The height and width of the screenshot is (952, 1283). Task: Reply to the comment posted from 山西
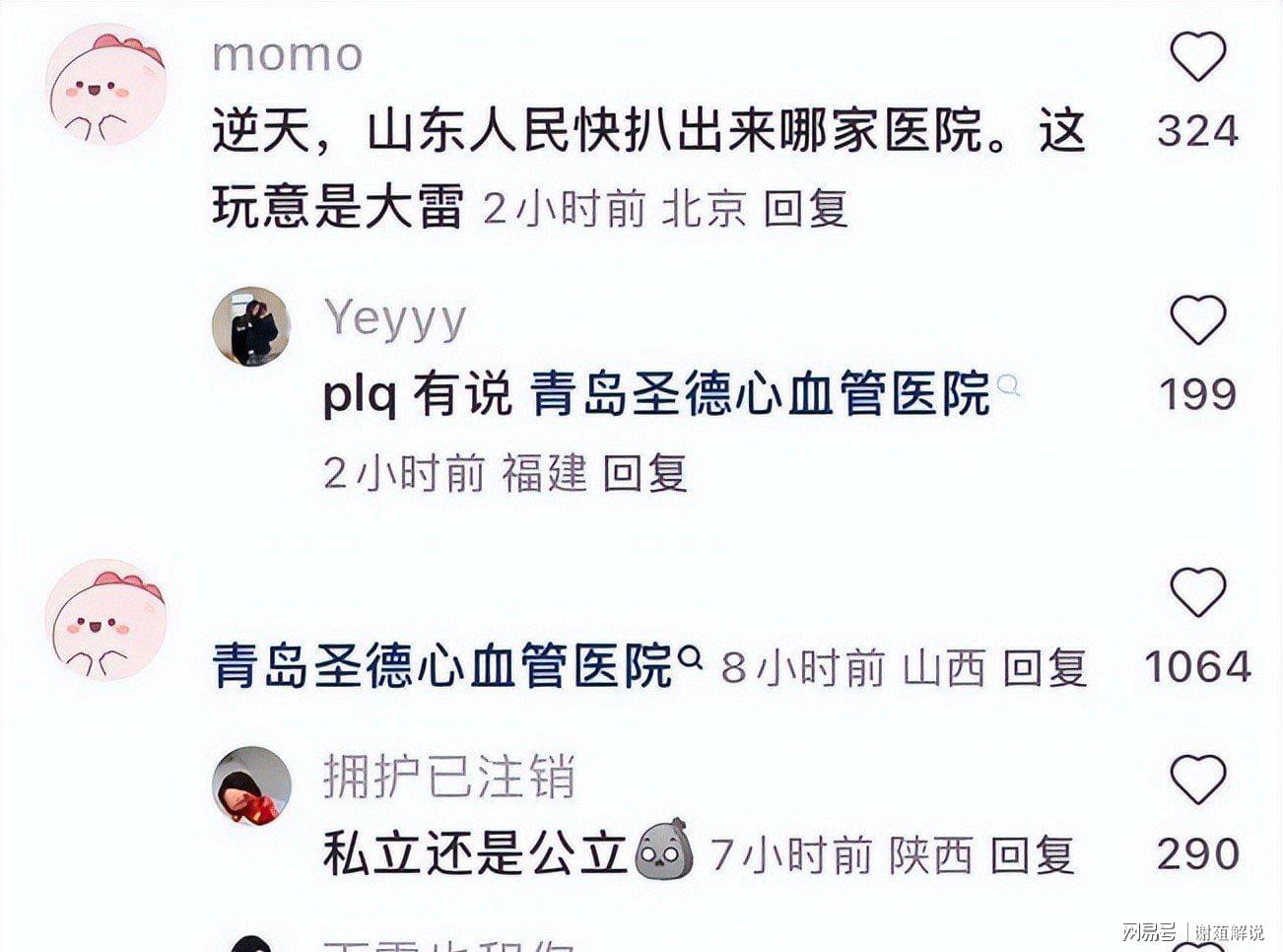(1044, 668)
